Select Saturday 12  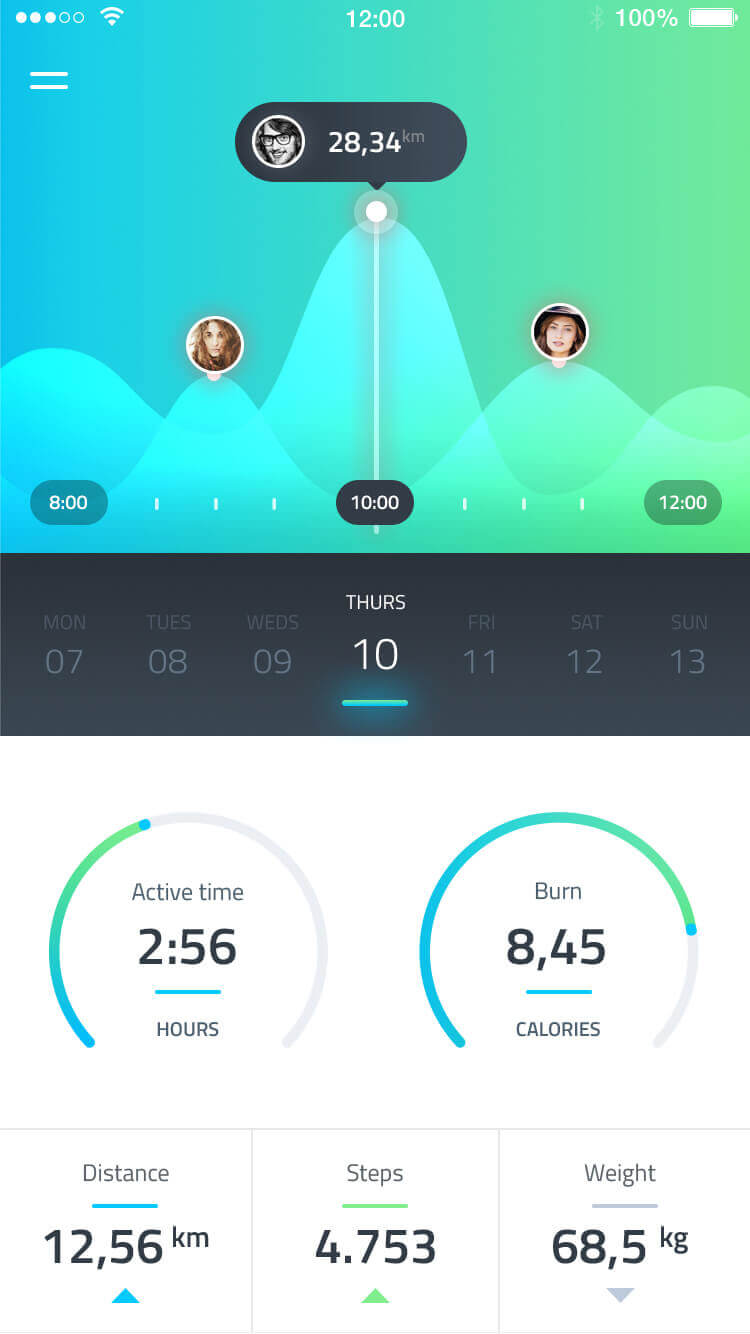click(585, 646)
